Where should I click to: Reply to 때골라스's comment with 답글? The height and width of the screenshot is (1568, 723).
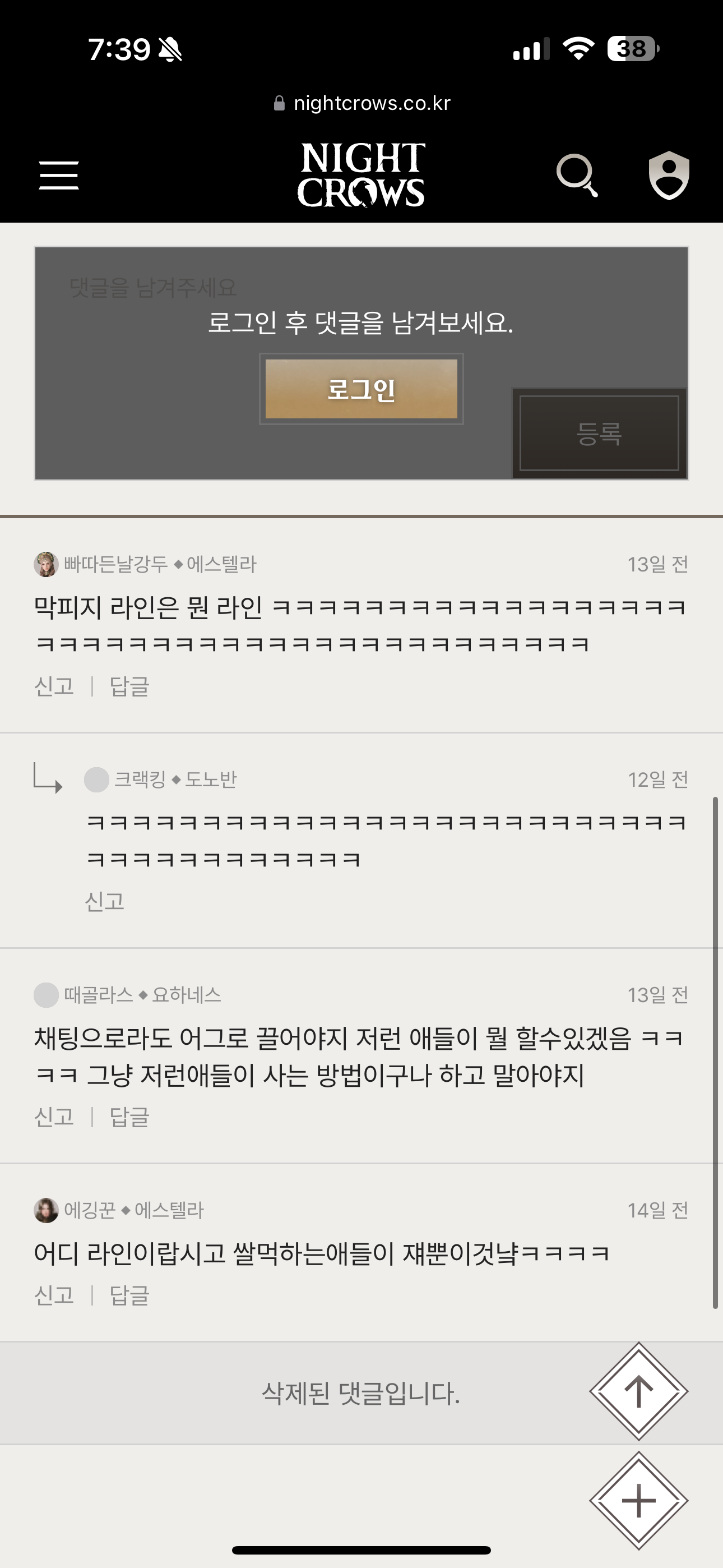pyautogui.click(x=129, y=1117)
